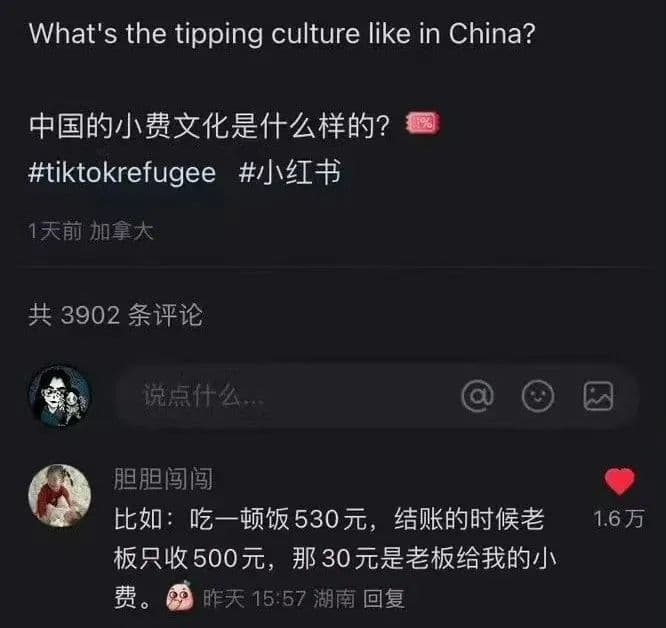Viewport: 666px width, 628px height.
Task: Reply to 胆胆闯闯's comment via 回复
Action: 384,599
